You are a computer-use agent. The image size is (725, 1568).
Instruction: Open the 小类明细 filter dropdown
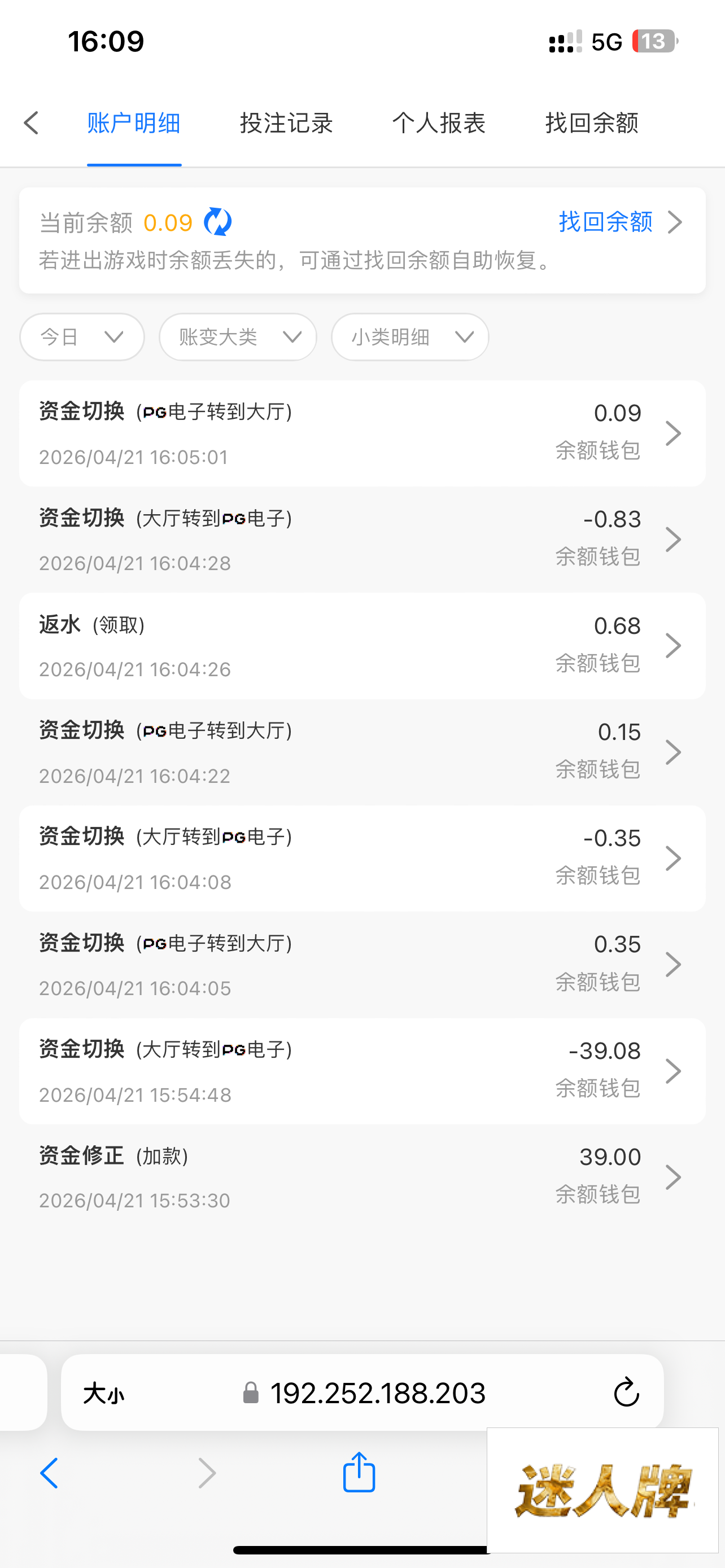(x=410, y=336)
